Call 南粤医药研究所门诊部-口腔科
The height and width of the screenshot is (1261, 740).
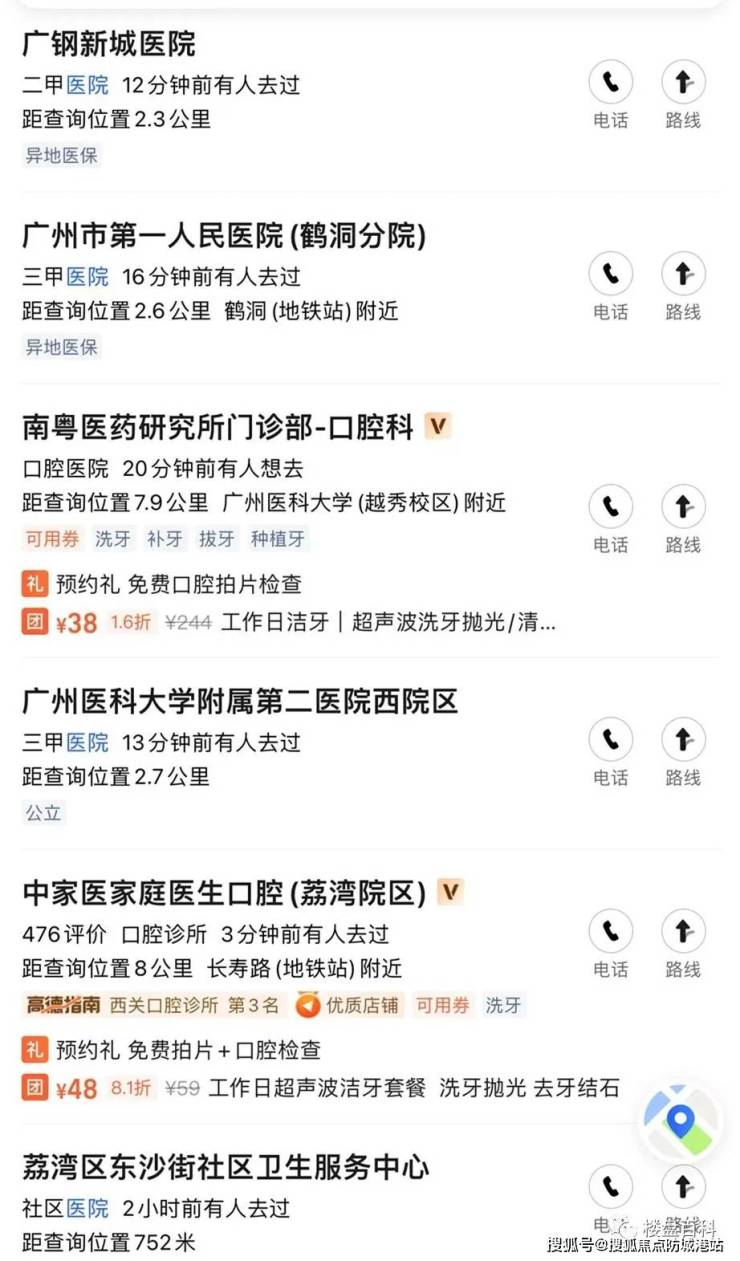pos(610,508)
